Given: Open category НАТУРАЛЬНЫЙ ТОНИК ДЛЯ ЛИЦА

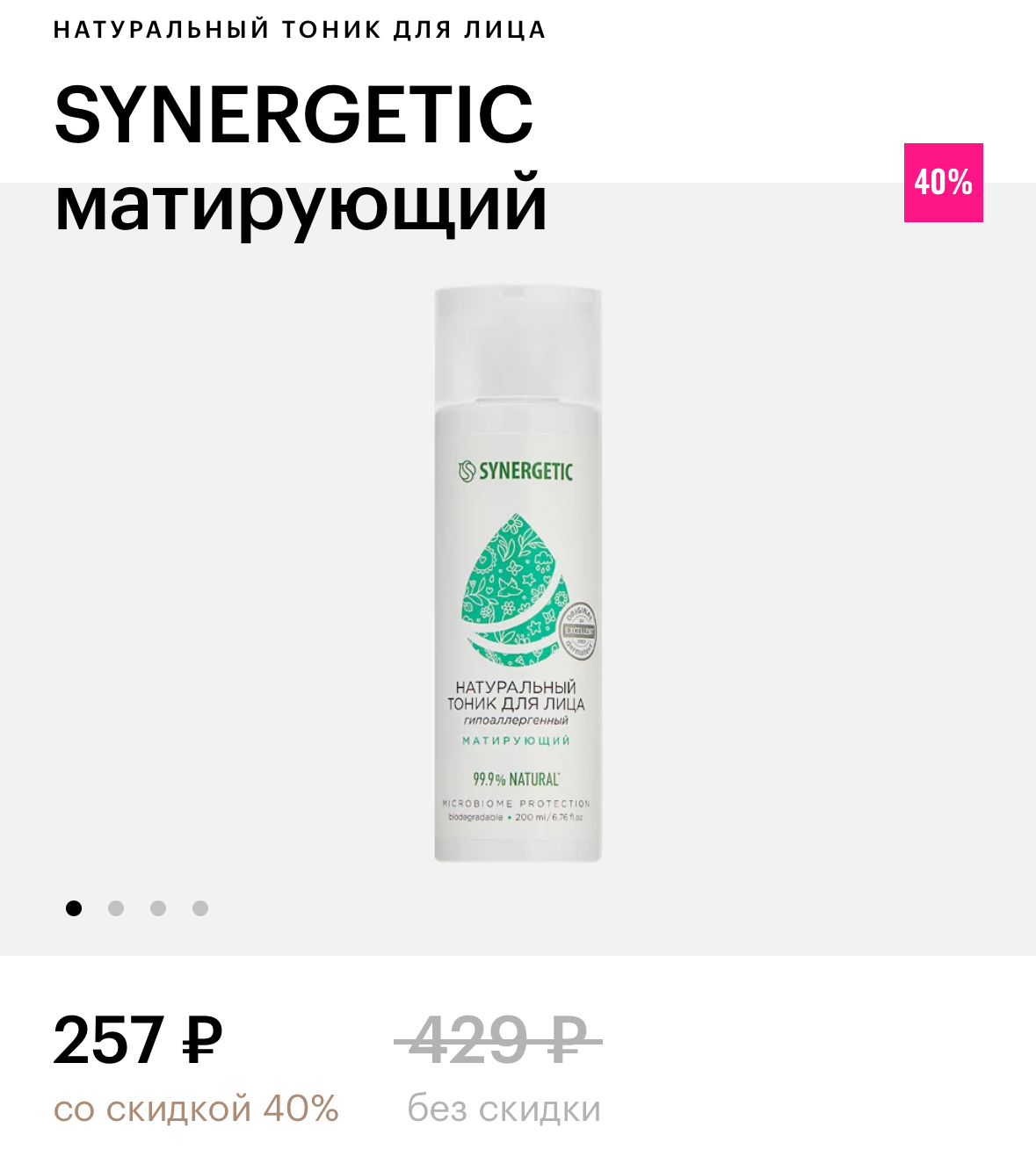Looking at the screenshot, I should click(299, 29).
